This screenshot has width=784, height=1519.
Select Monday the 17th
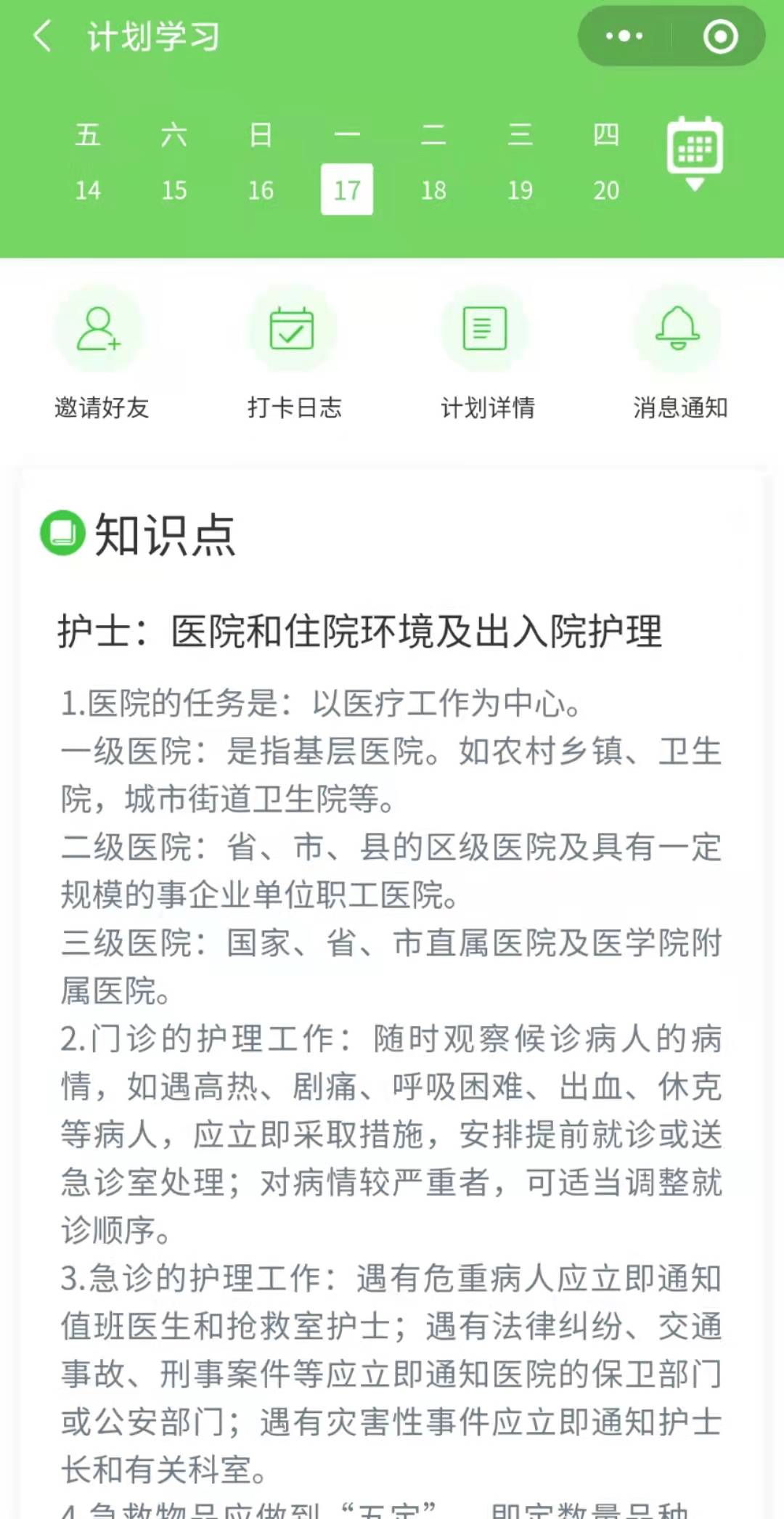pyautogui.click(x=347, y=190)
